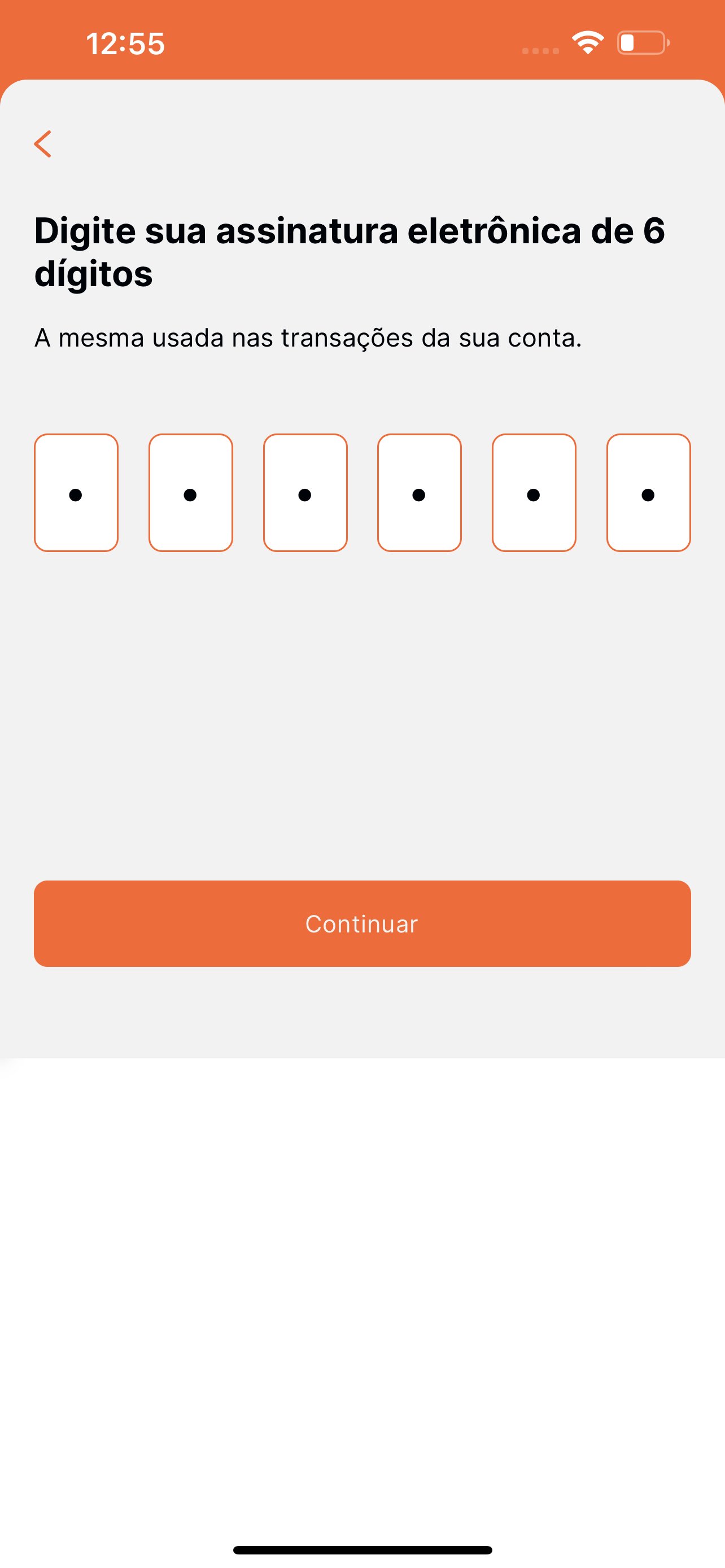Select the second digit box
Image resolution: width=725 pixels, height=1568 pixels.
[x=190, y=492]
